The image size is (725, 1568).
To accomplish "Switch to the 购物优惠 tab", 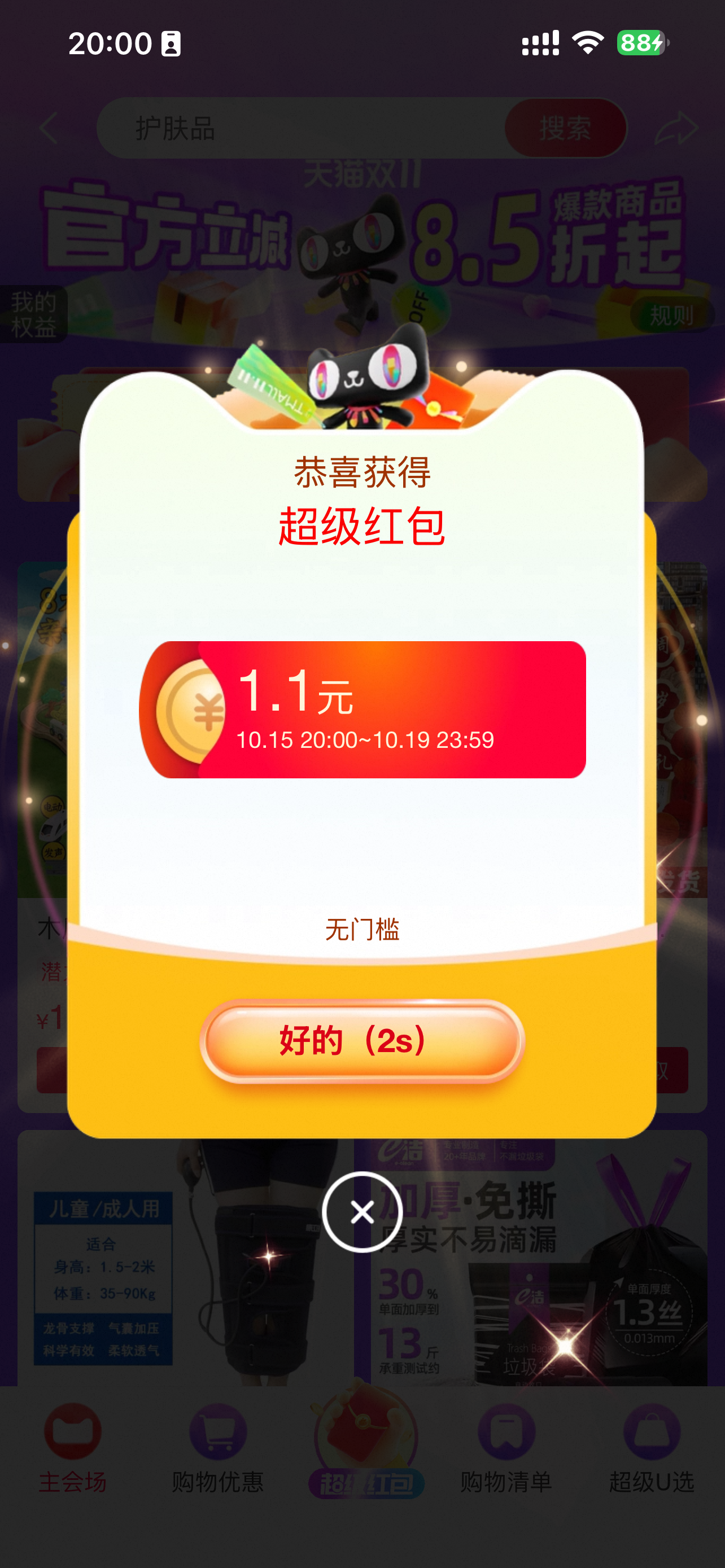I will click(x=217, y=1449).
